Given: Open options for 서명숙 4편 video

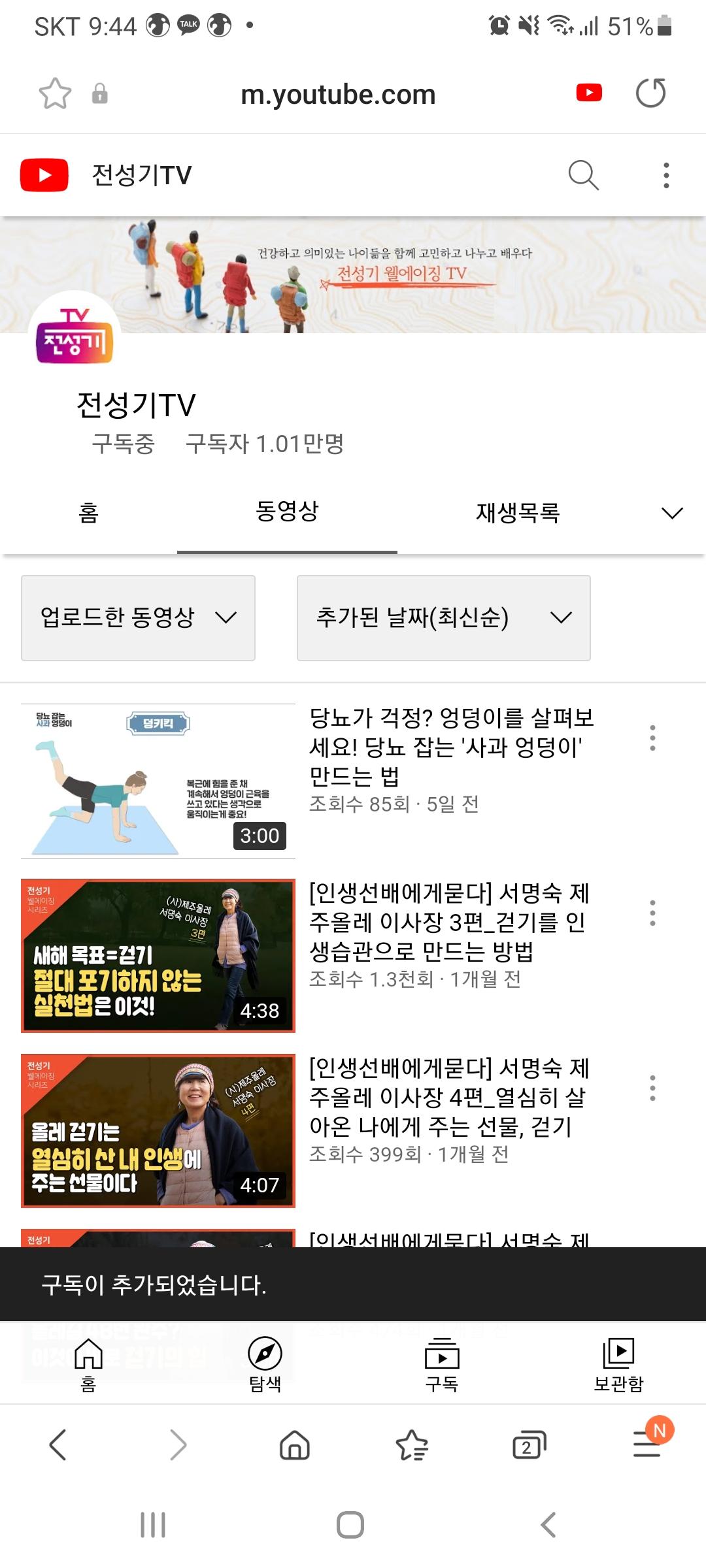Looking at the screenshot, I should click(652, 1088).
